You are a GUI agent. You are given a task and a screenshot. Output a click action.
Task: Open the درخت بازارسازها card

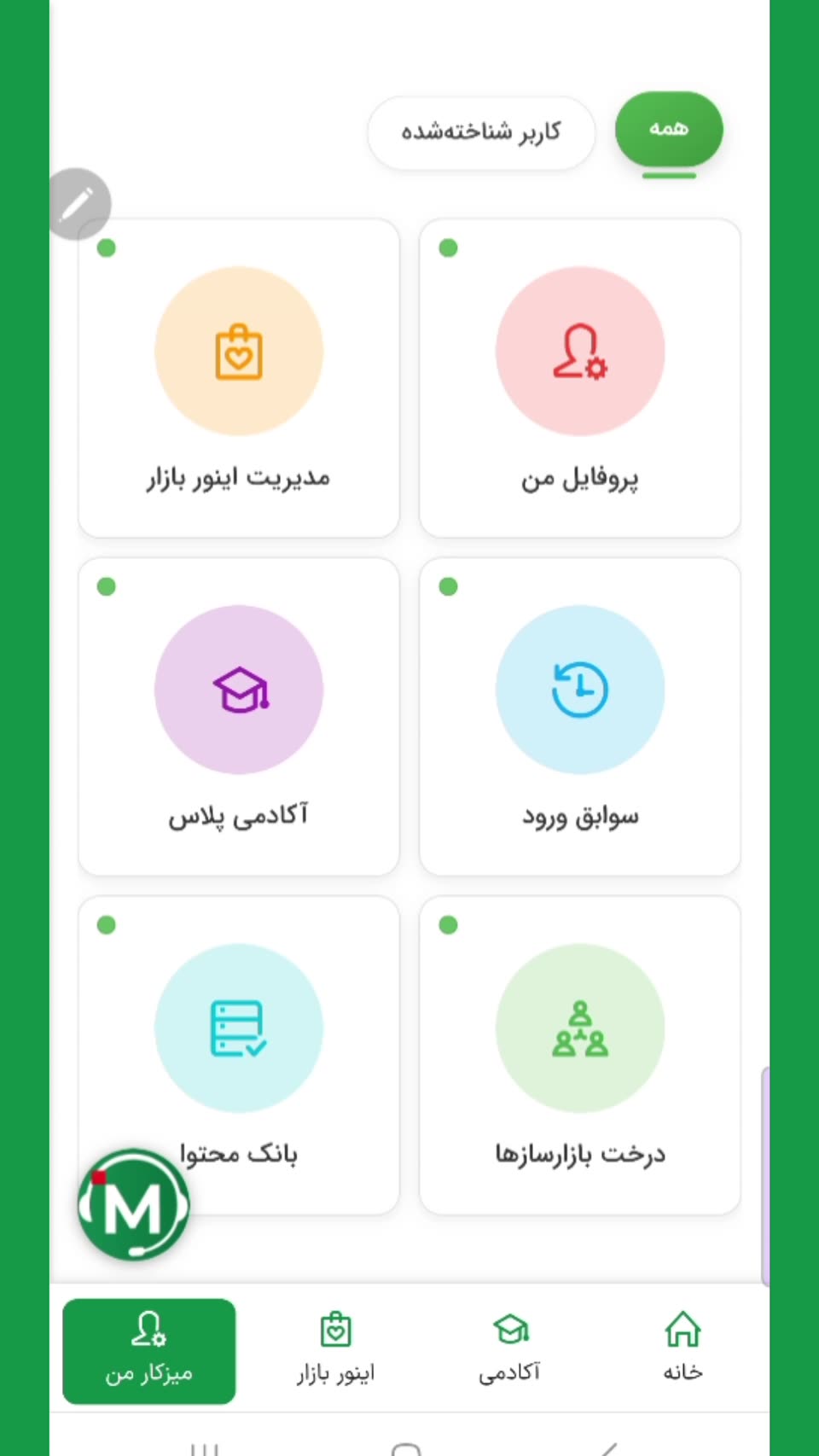tap(580, 1055)
